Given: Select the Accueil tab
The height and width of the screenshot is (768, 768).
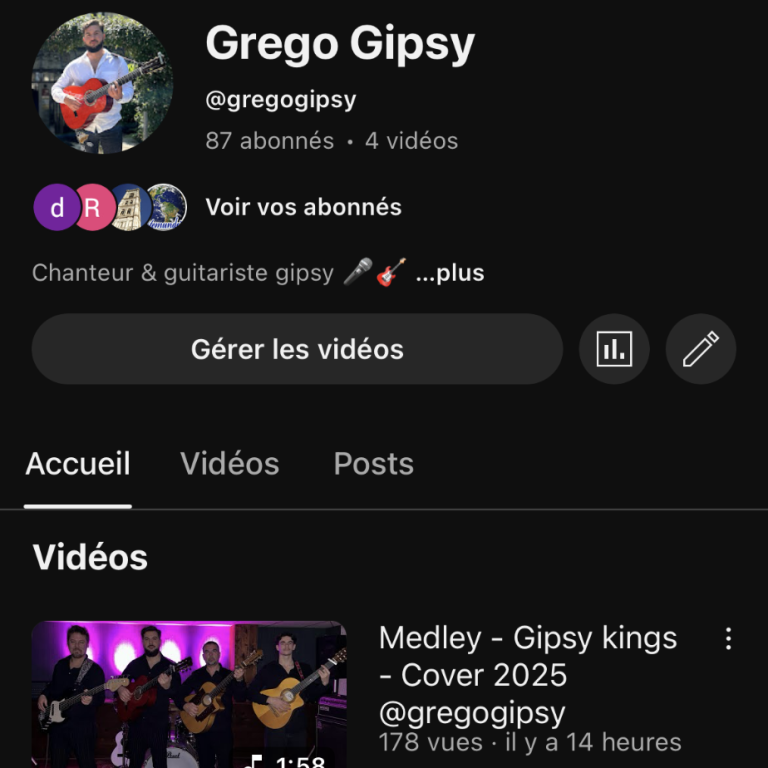Looking at the screenshot, I should click(x=78, y=464).
